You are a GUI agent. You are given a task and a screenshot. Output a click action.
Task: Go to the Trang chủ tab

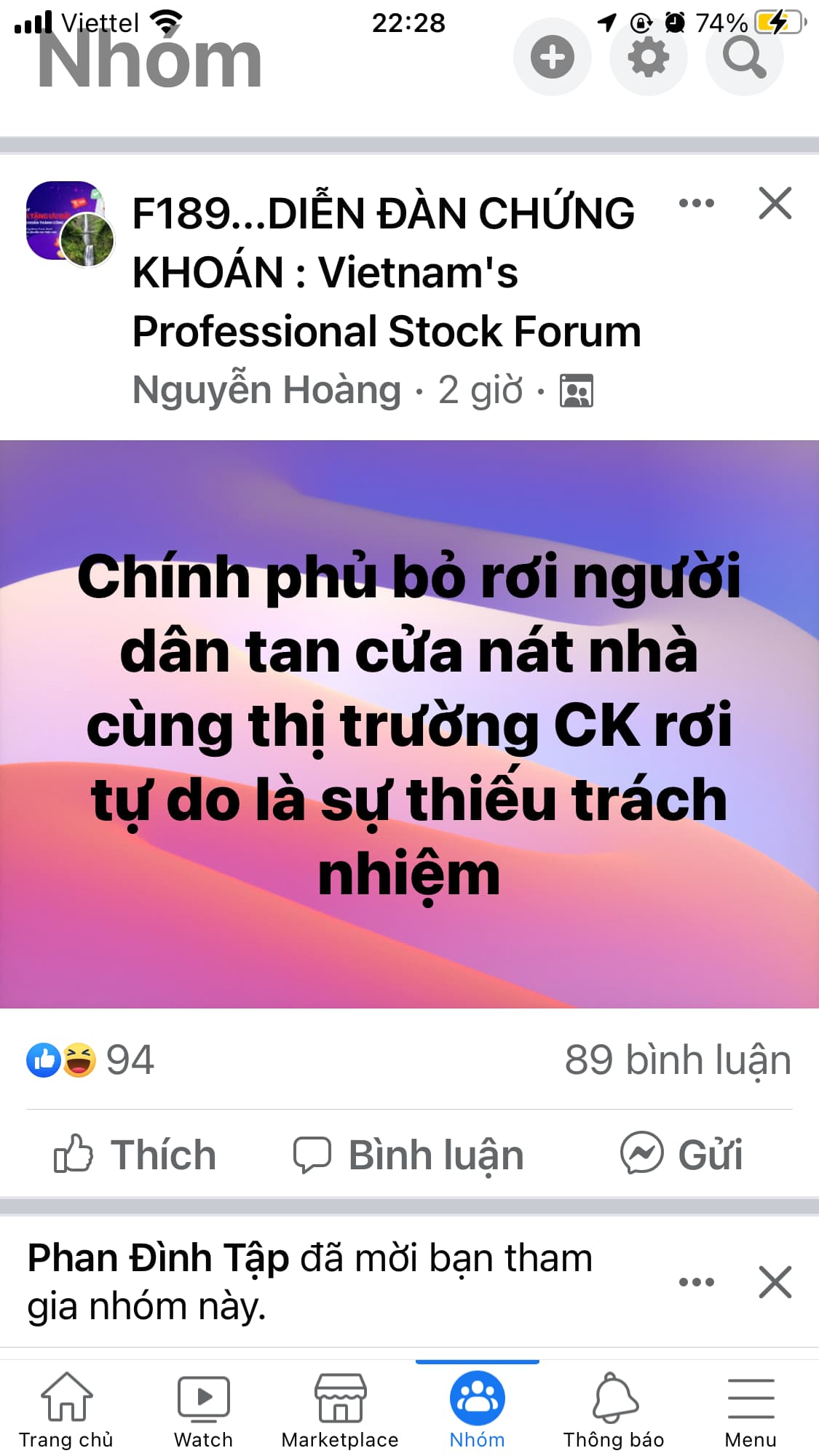(x=66, y=1409)
